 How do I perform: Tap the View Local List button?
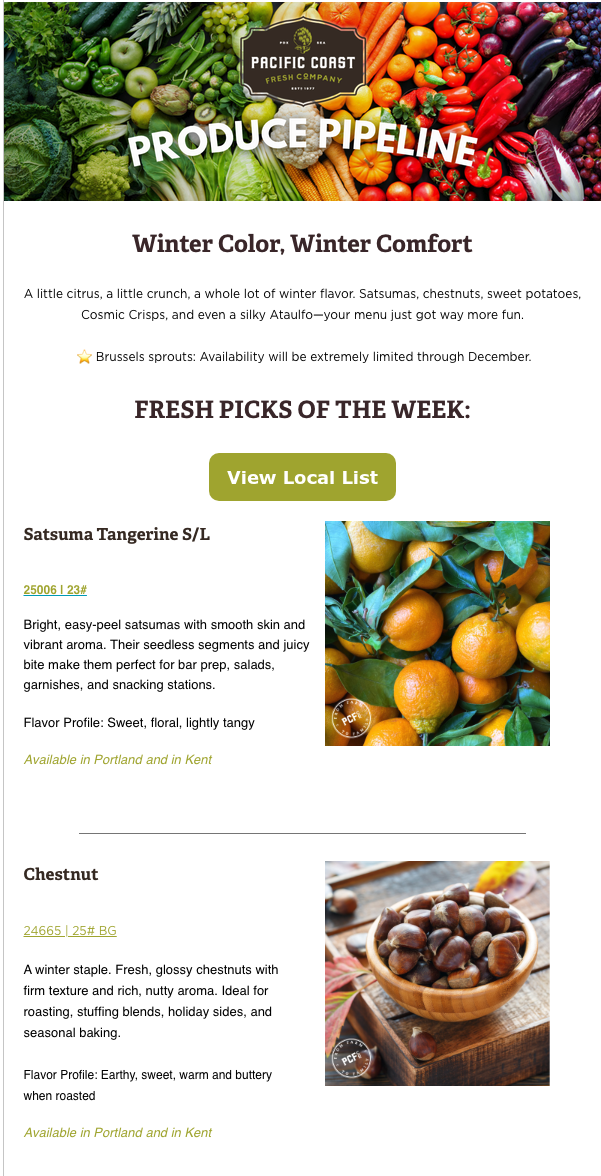tap(302, 477)
